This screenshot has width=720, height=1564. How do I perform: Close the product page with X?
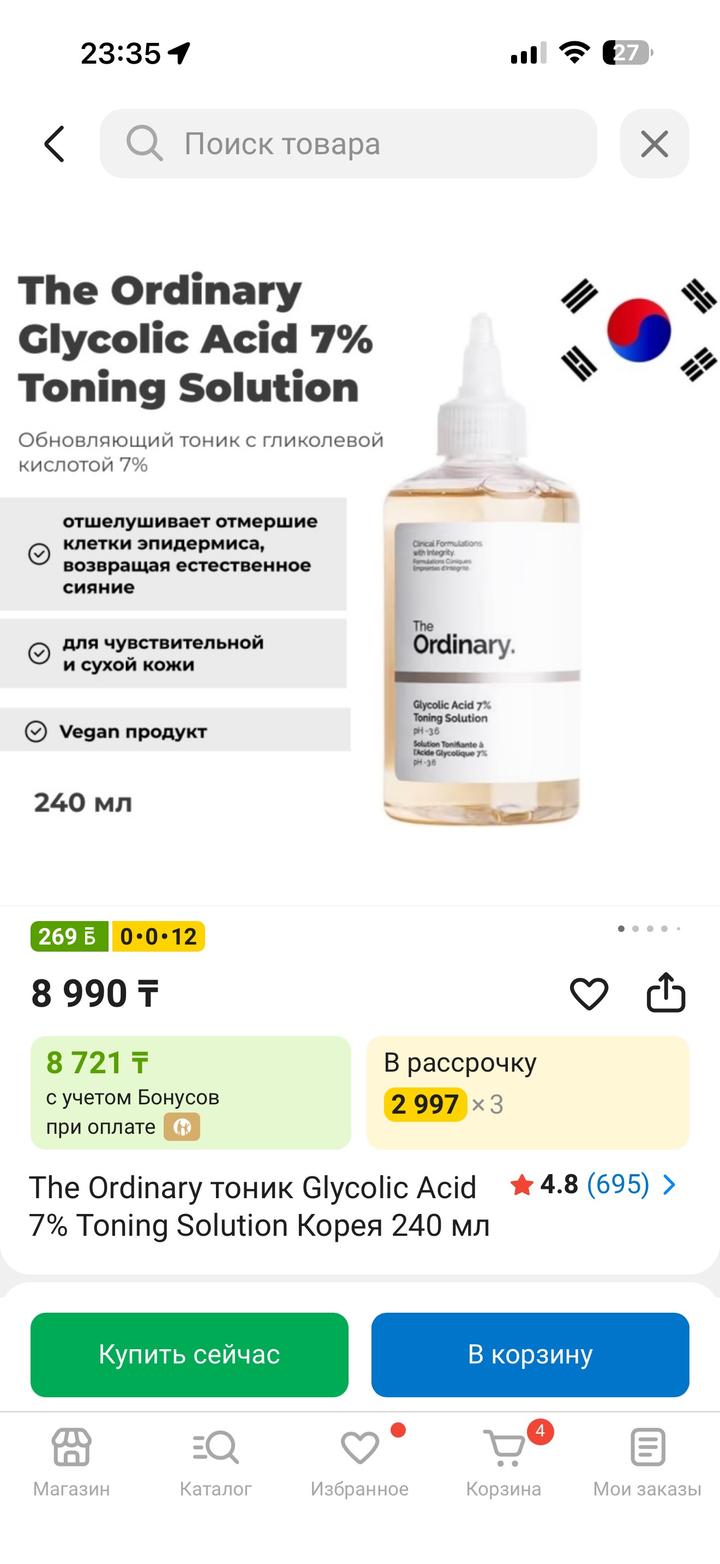pyautogui.click(x=654, y=144)
